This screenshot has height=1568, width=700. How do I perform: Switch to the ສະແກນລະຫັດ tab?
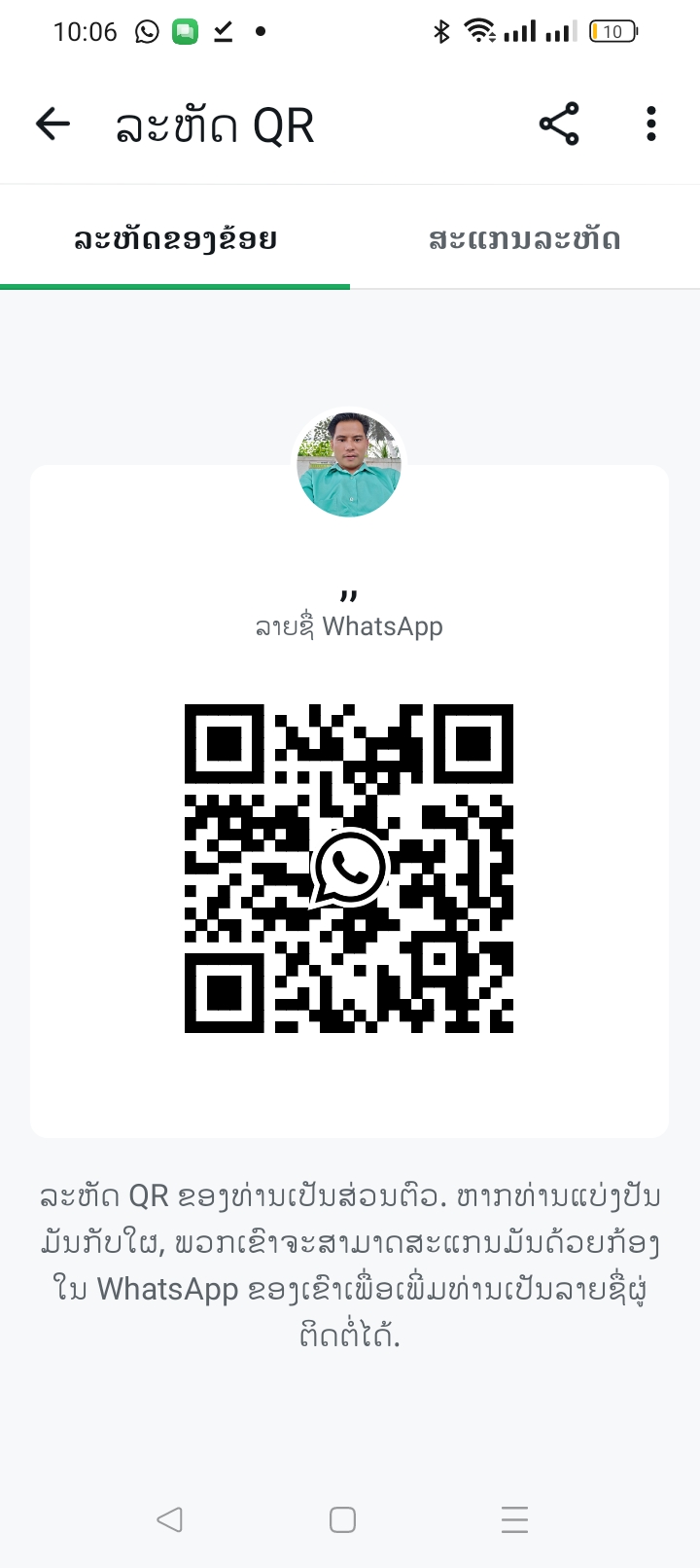(524, 239)
